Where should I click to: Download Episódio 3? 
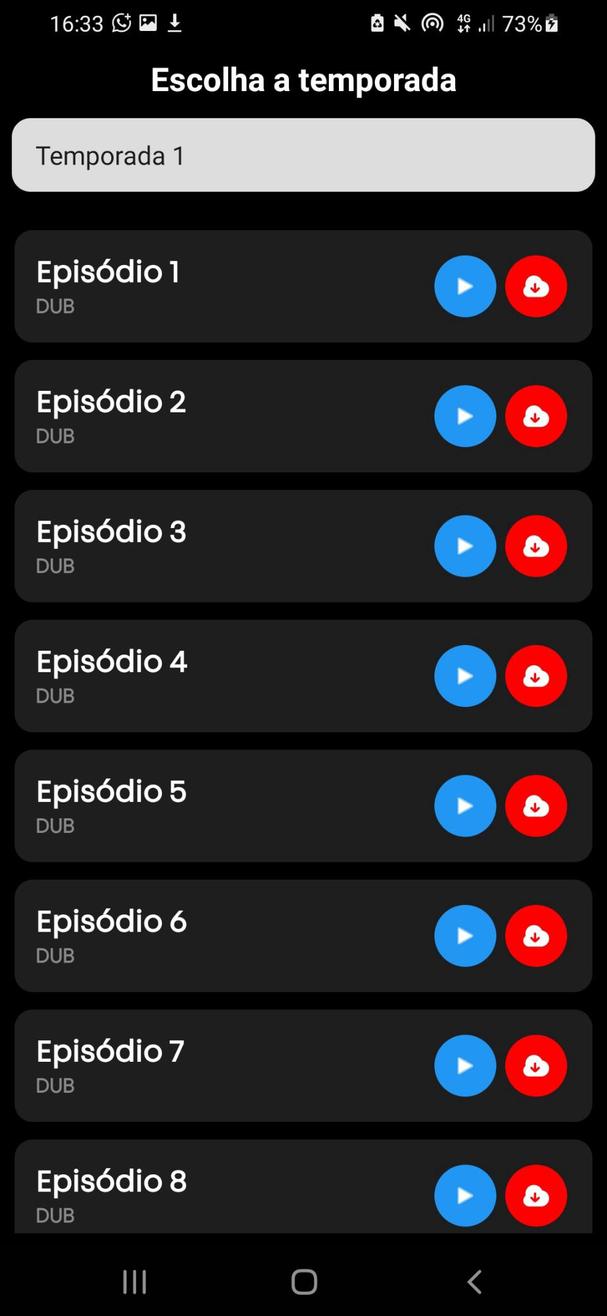coord(536,546)
